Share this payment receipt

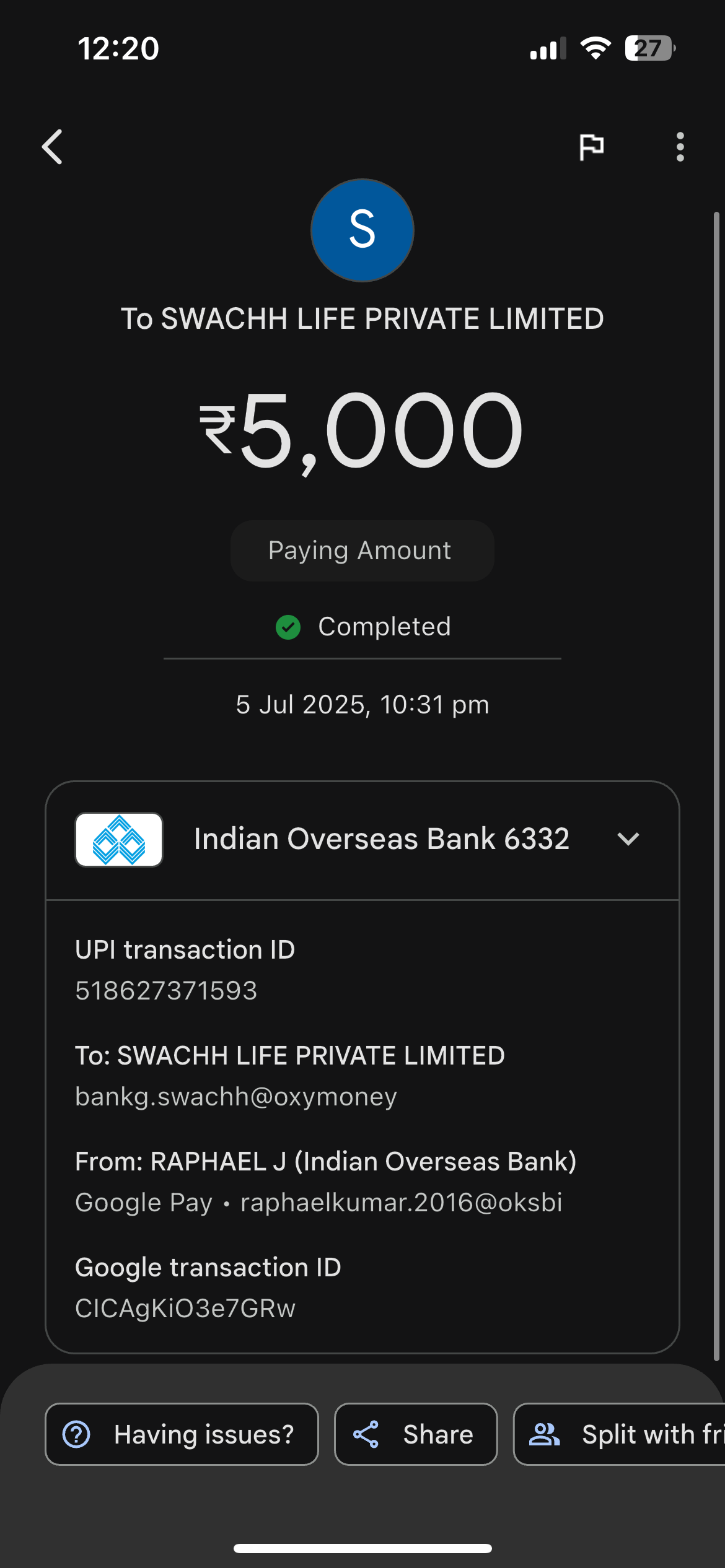click(415, 1434)
